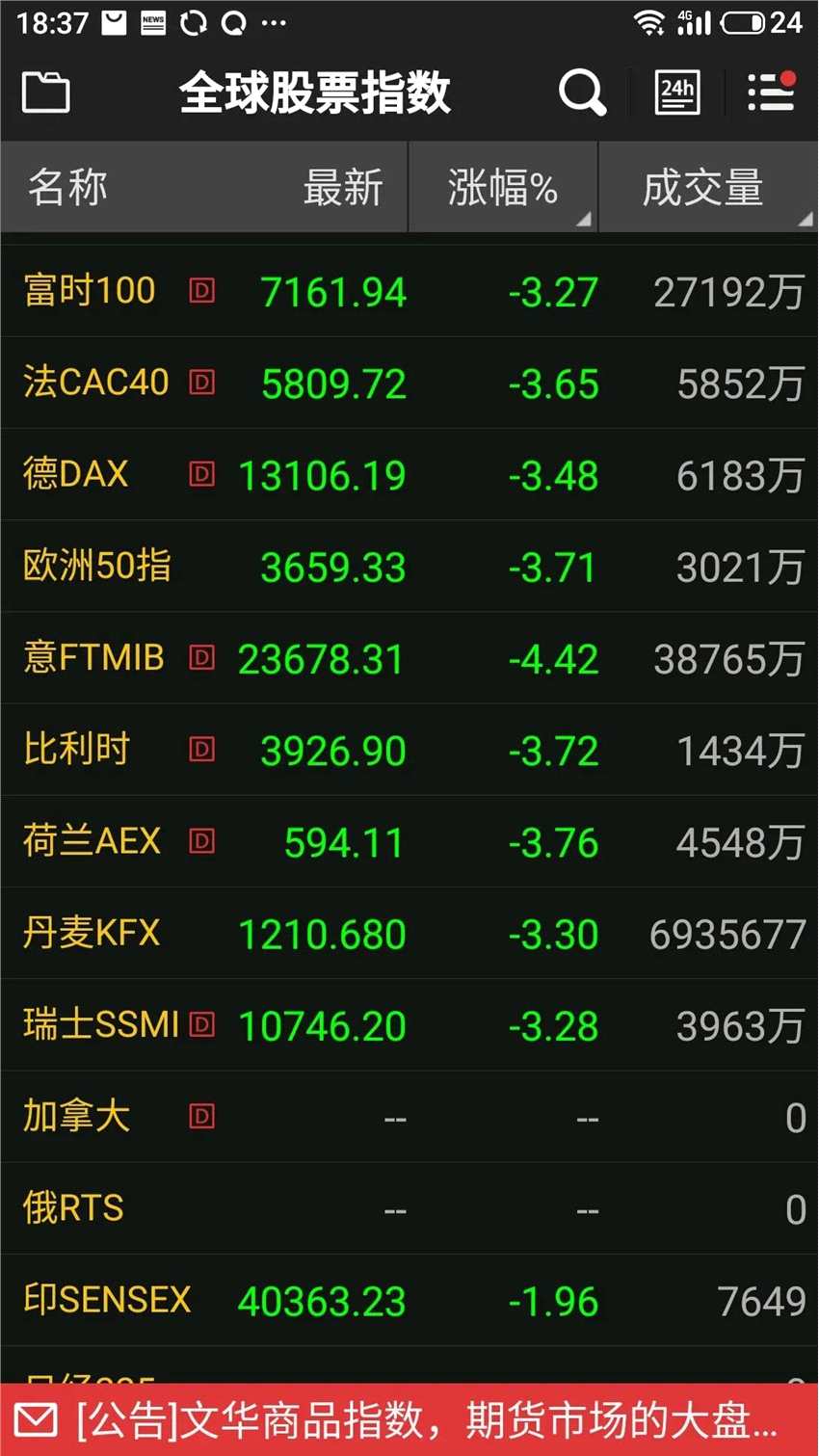819x1456 pixels.
Task: Open the folder icon in top bar
Action: pos(45,93)
